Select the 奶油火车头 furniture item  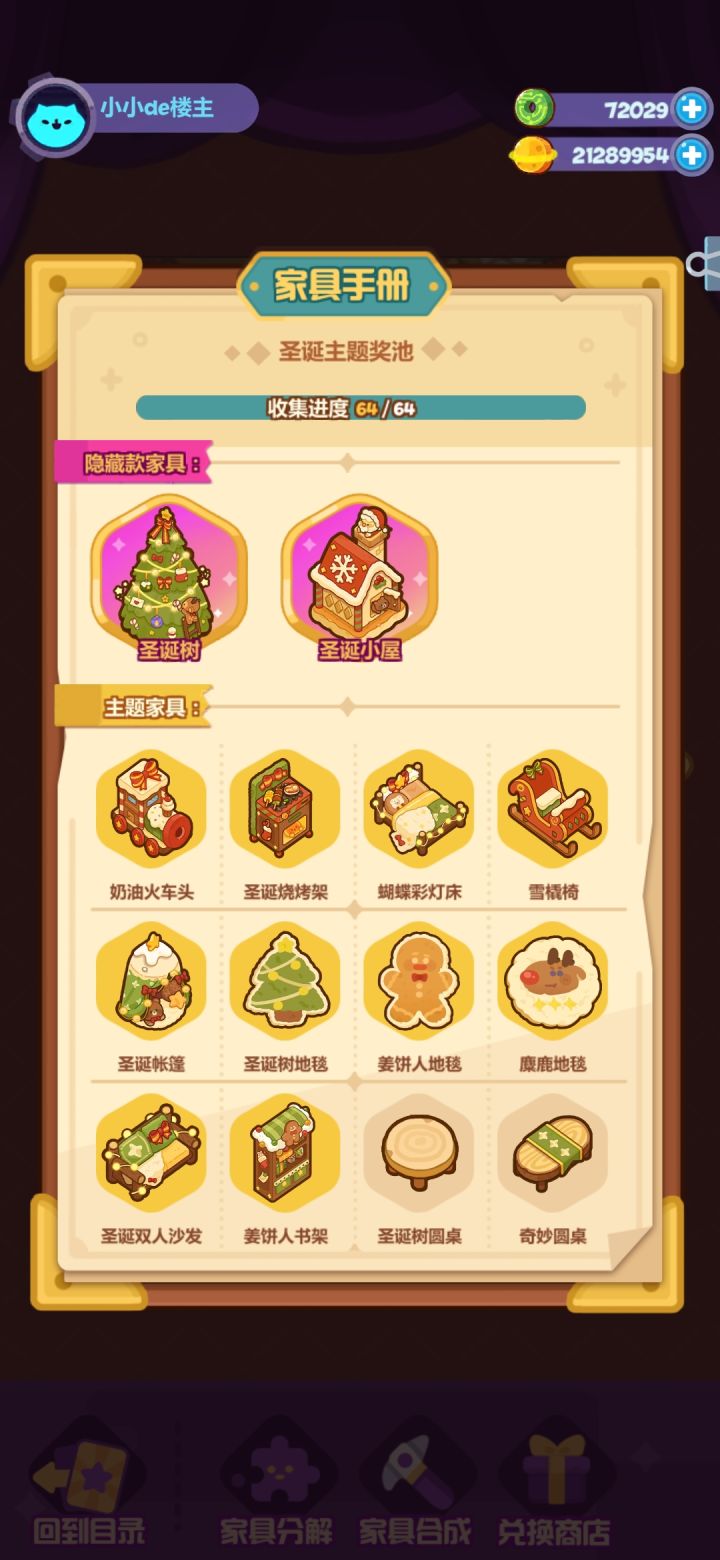coord(150,810)
